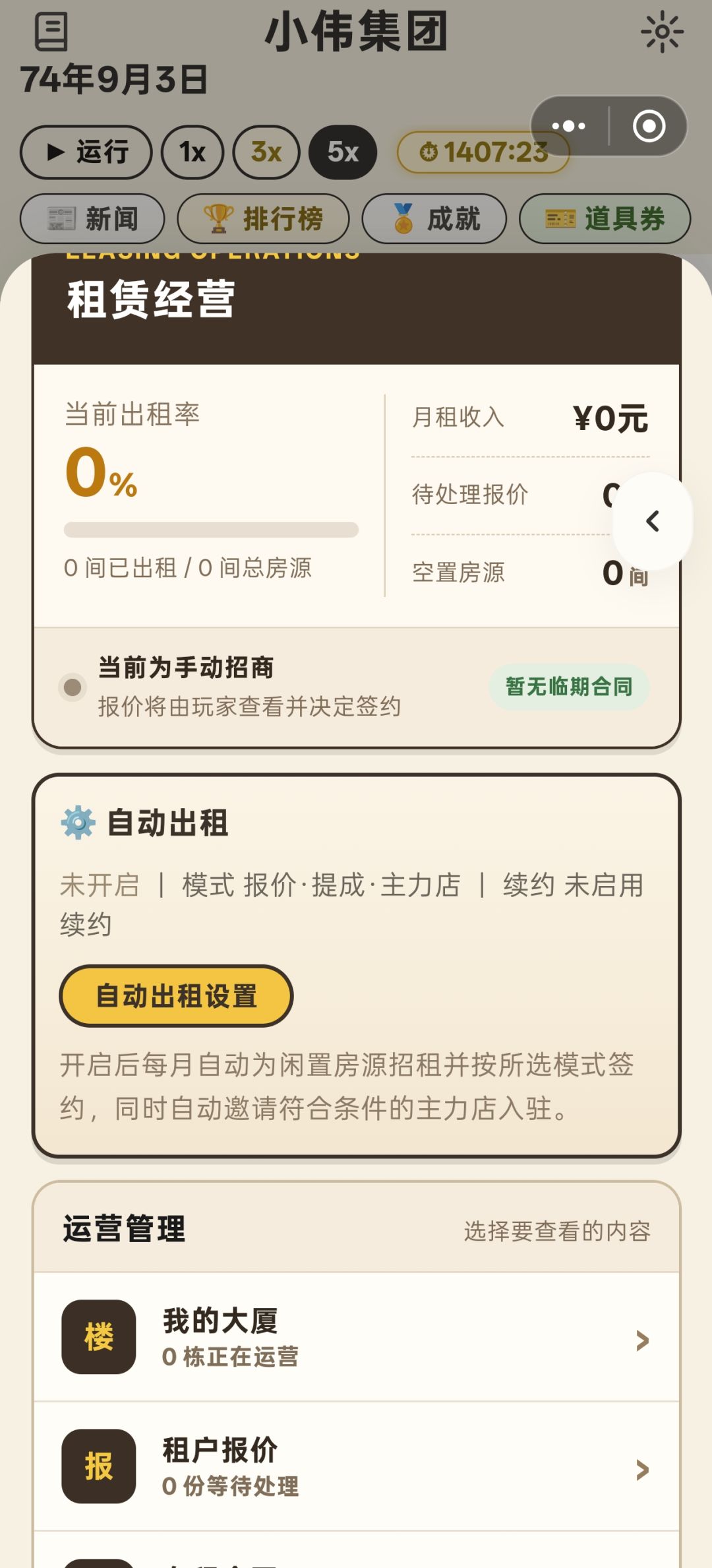Open 我的大厦 row
This screenshot has height=1568, width=712.
(x=356, y=1337)
